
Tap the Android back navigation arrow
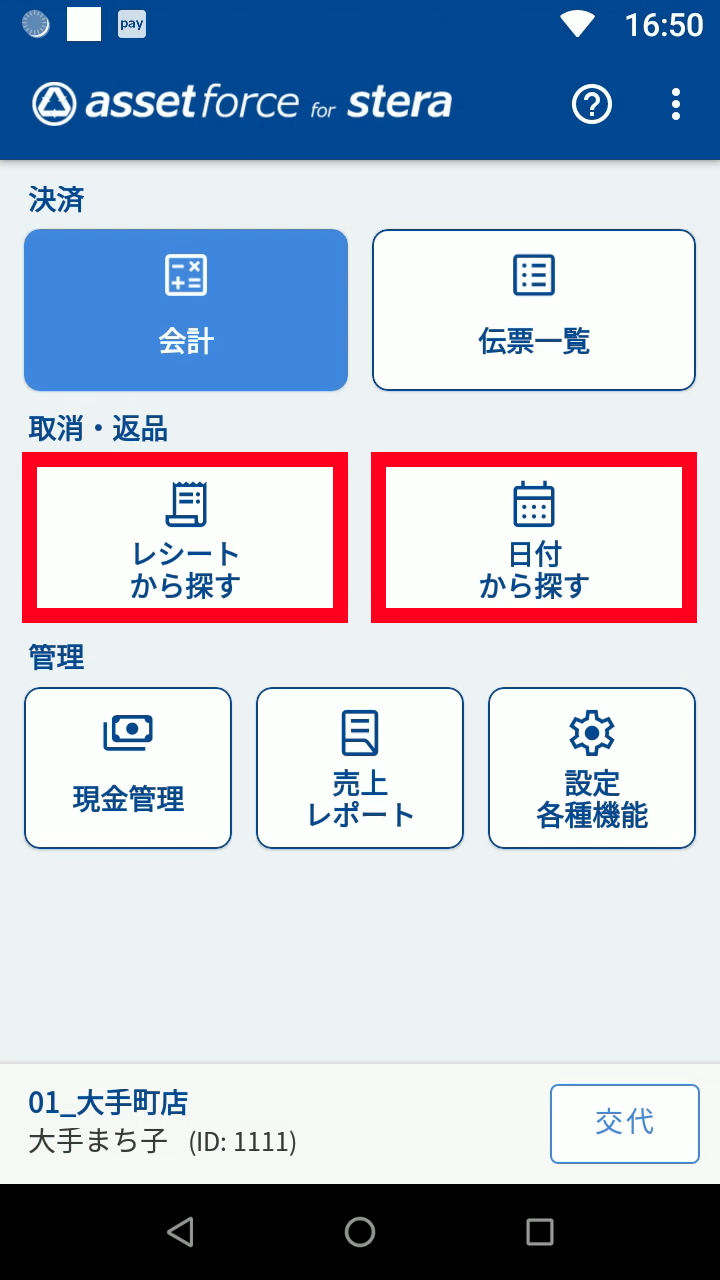tap(180, 1231)
